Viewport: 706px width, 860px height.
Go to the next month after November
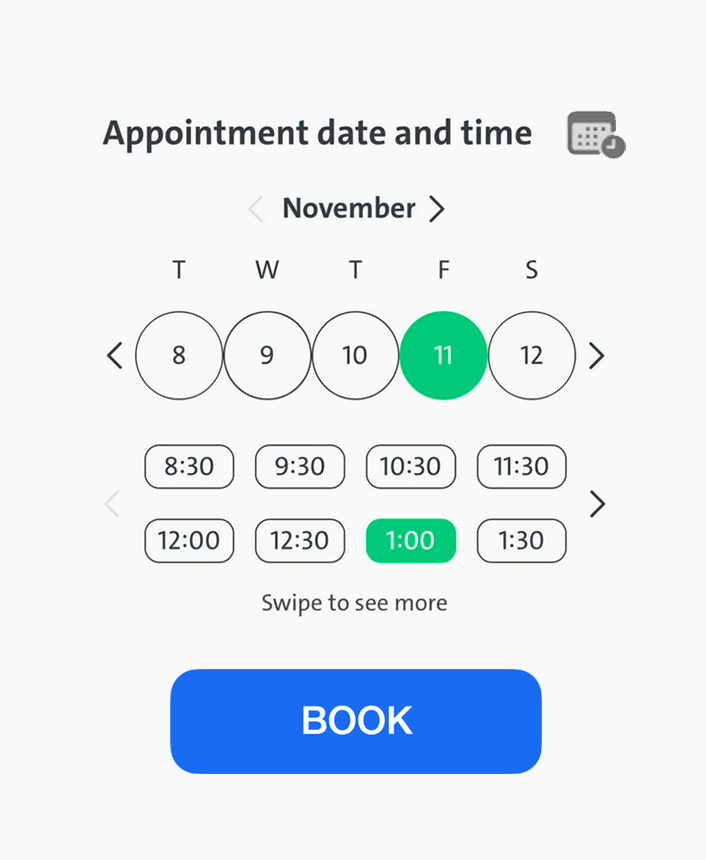click(x=436, y=209)
